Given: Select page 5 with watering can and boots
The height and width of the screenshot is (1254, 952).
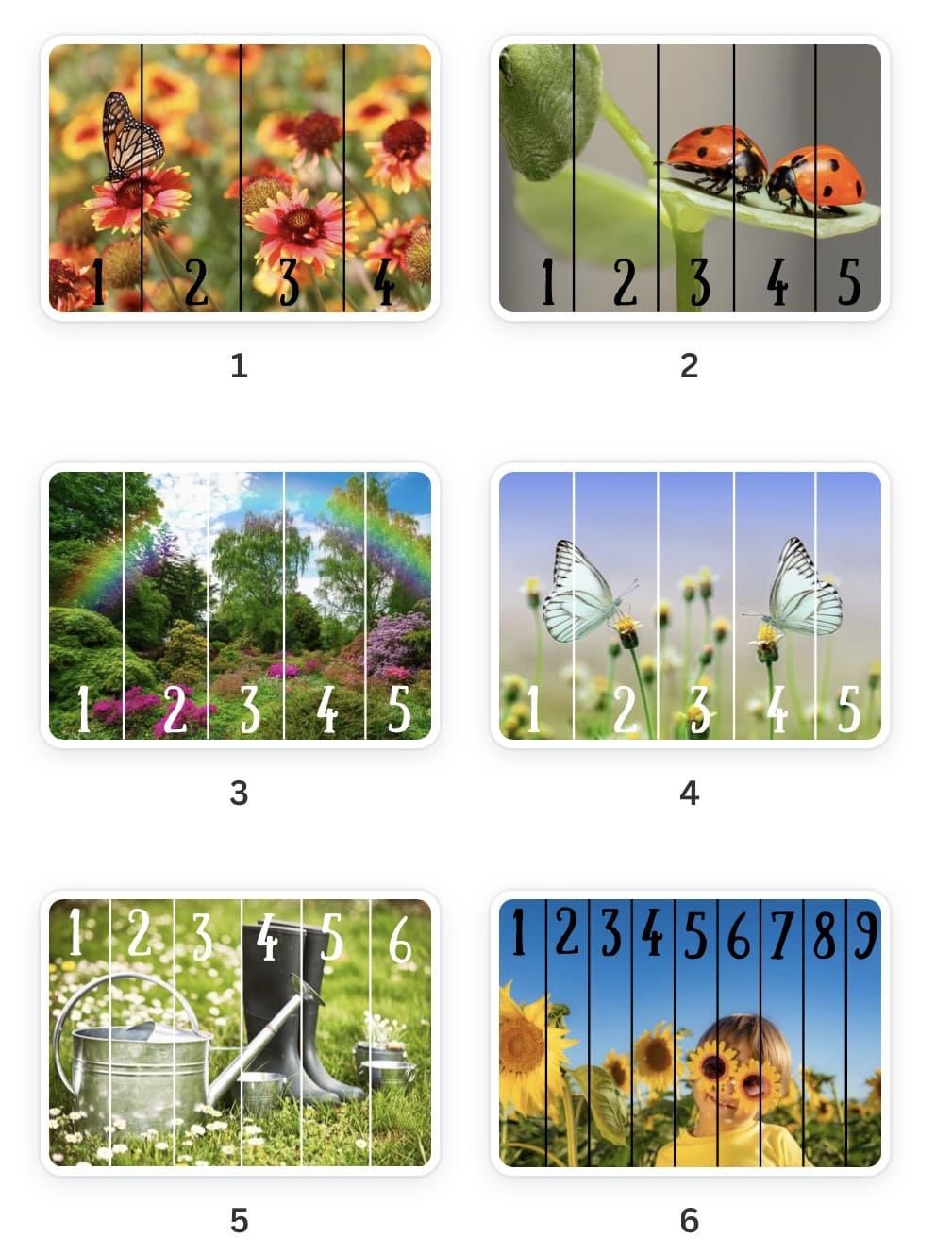Looking at the screenshot, I should (x=240, y=1033).
